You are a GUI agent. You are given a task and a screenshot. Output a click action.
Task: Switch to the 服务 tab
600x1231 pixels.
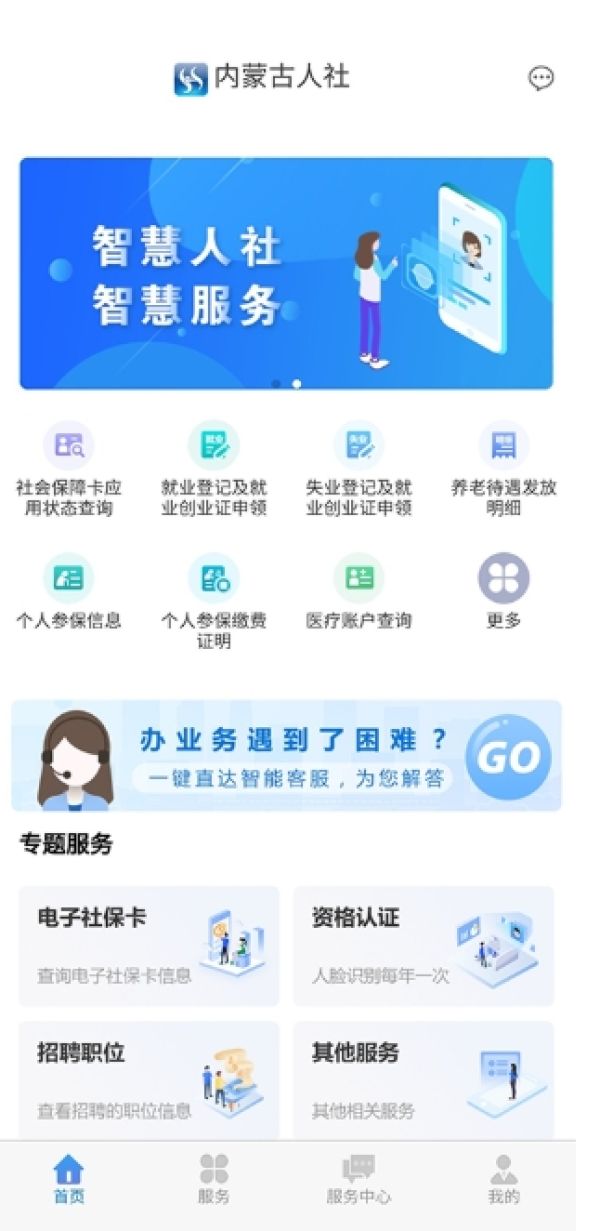[214, 1179]
